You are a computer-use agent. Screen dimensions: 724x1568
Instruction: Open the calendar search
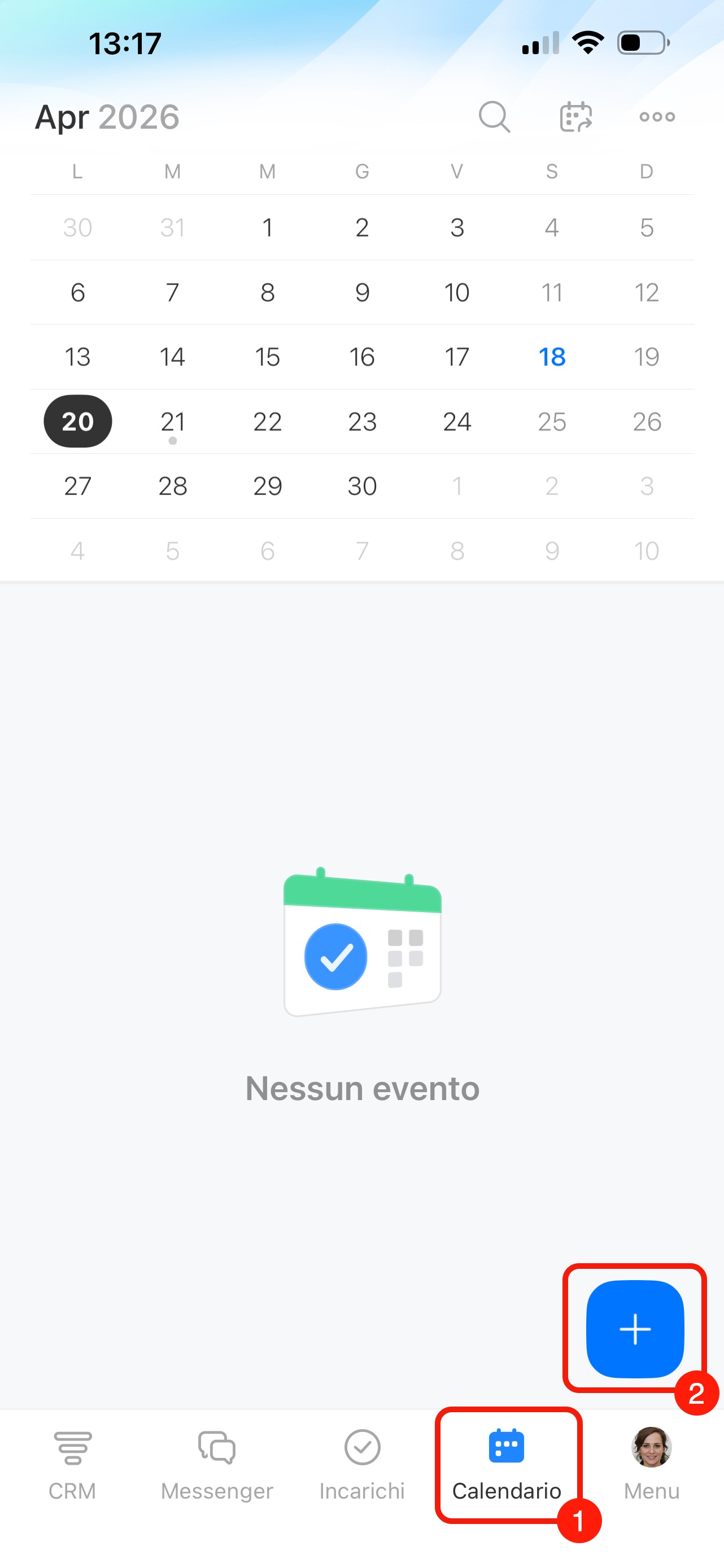pyautogui.click(x=494, y=116)
